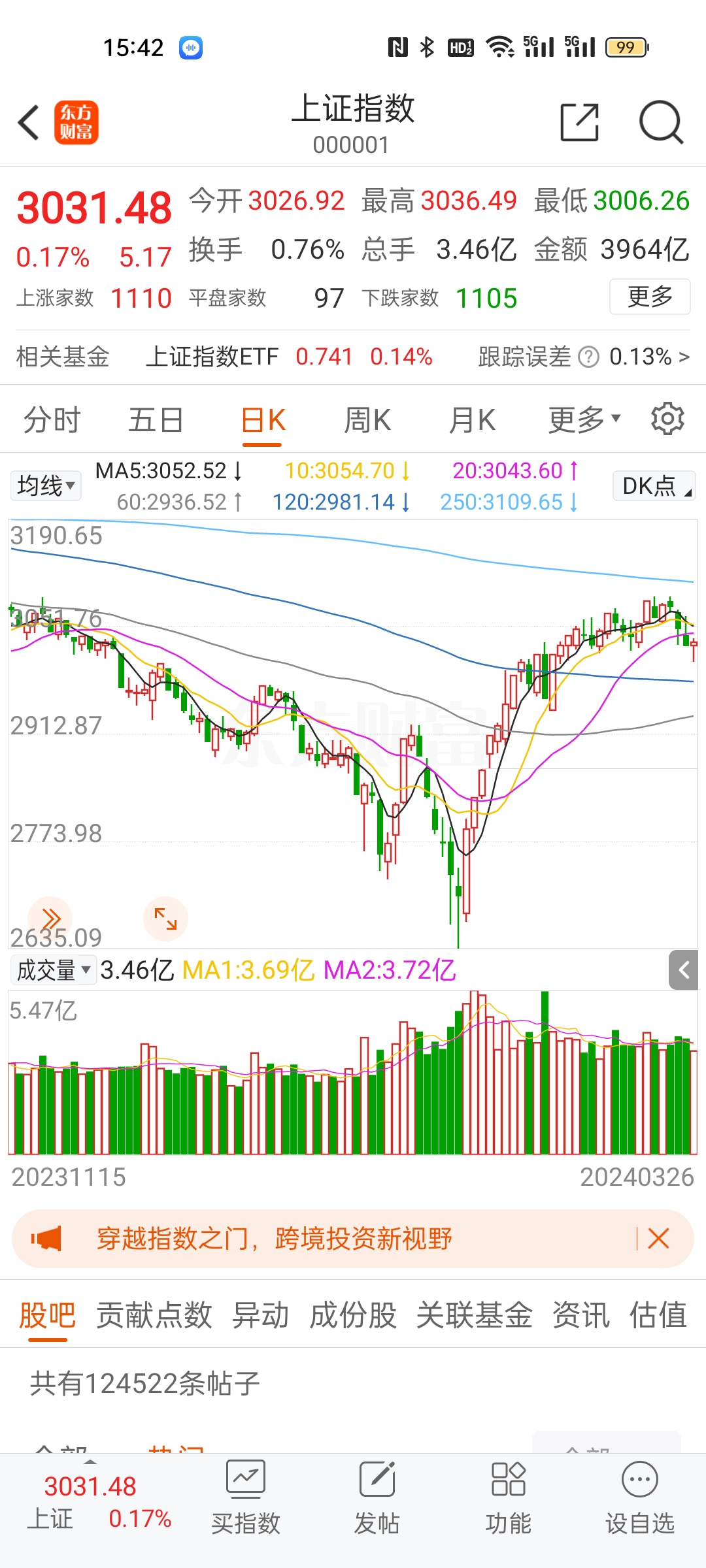Switch to the 成份股 tab
The height and width of the screenshot is (1568, 706).
coord(358,1316)
